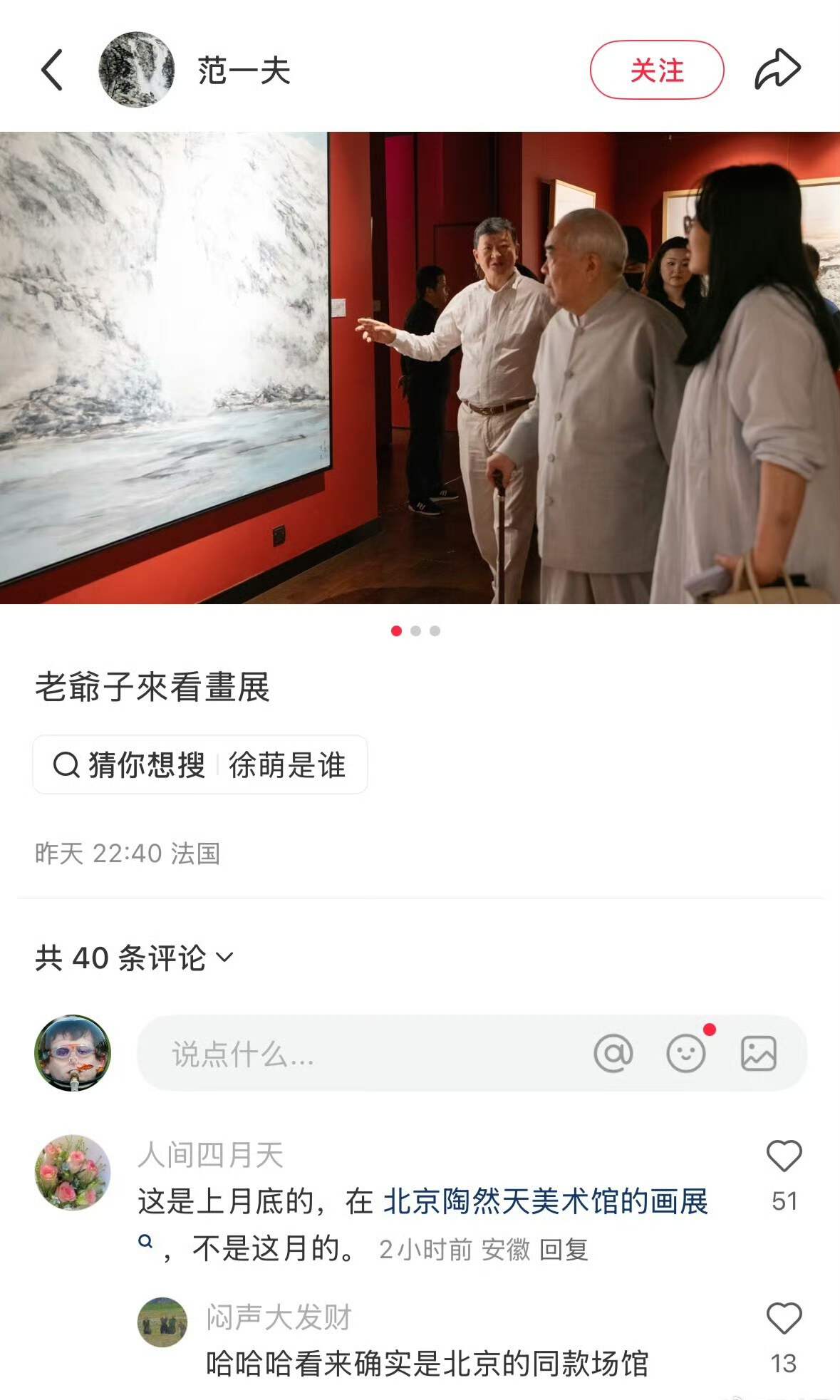
Task: Expand the 共 40 条评论 sort dropdown
Action: [x=135, y=958]
